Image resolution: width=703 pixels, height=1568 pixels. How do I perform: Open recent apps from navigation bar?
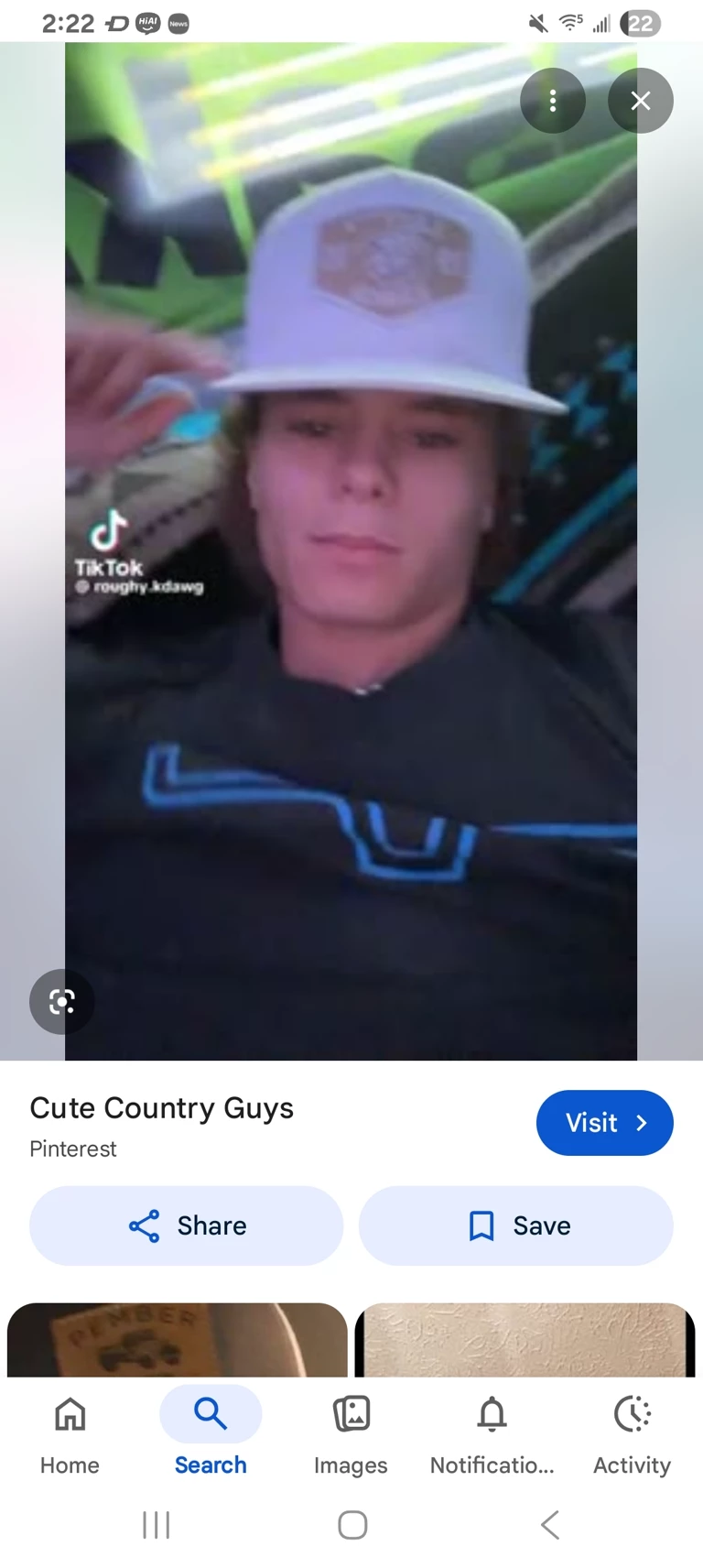[x=157, y=1525]
